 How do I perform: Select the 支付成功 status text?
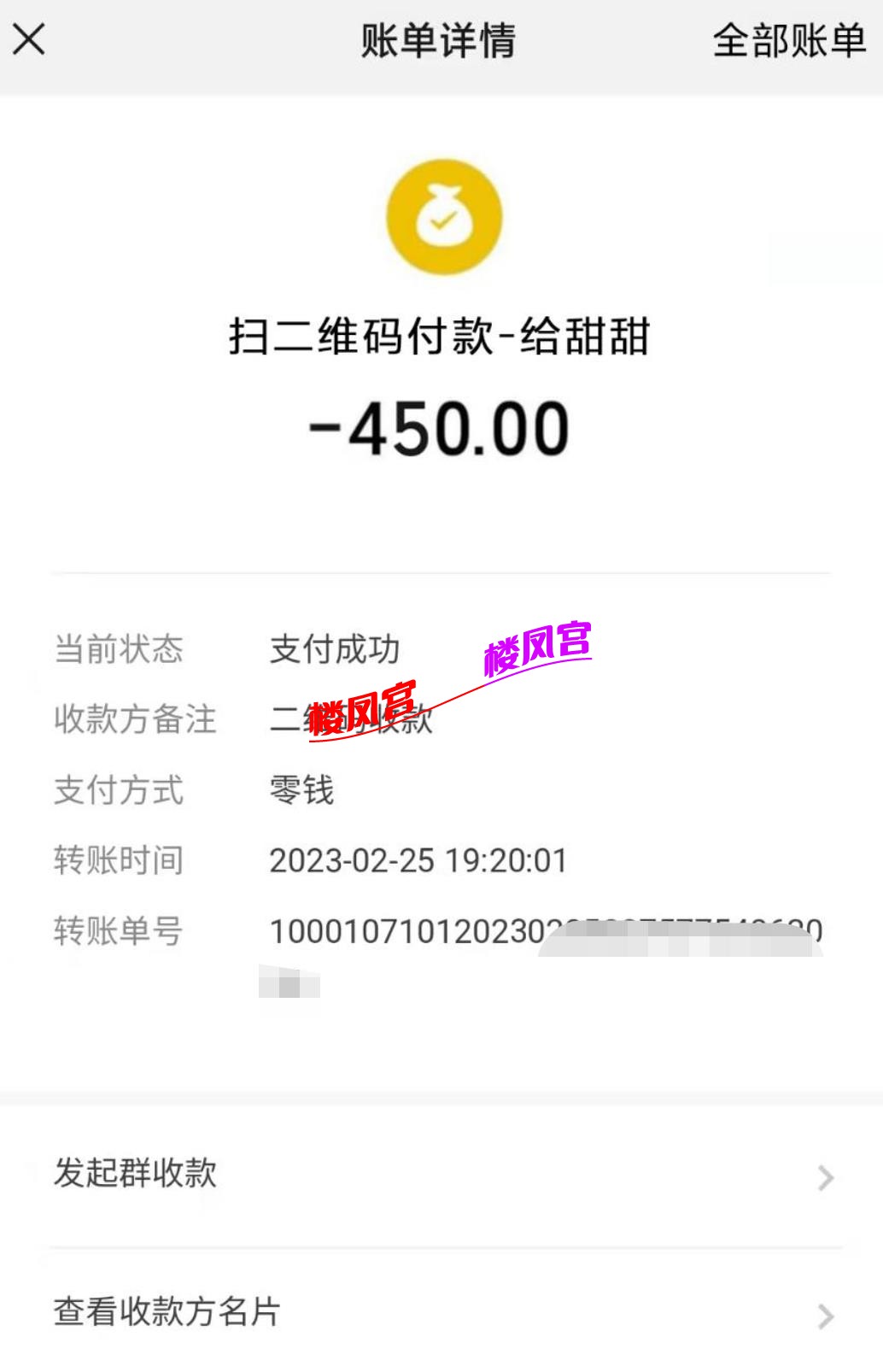[333, 650]
